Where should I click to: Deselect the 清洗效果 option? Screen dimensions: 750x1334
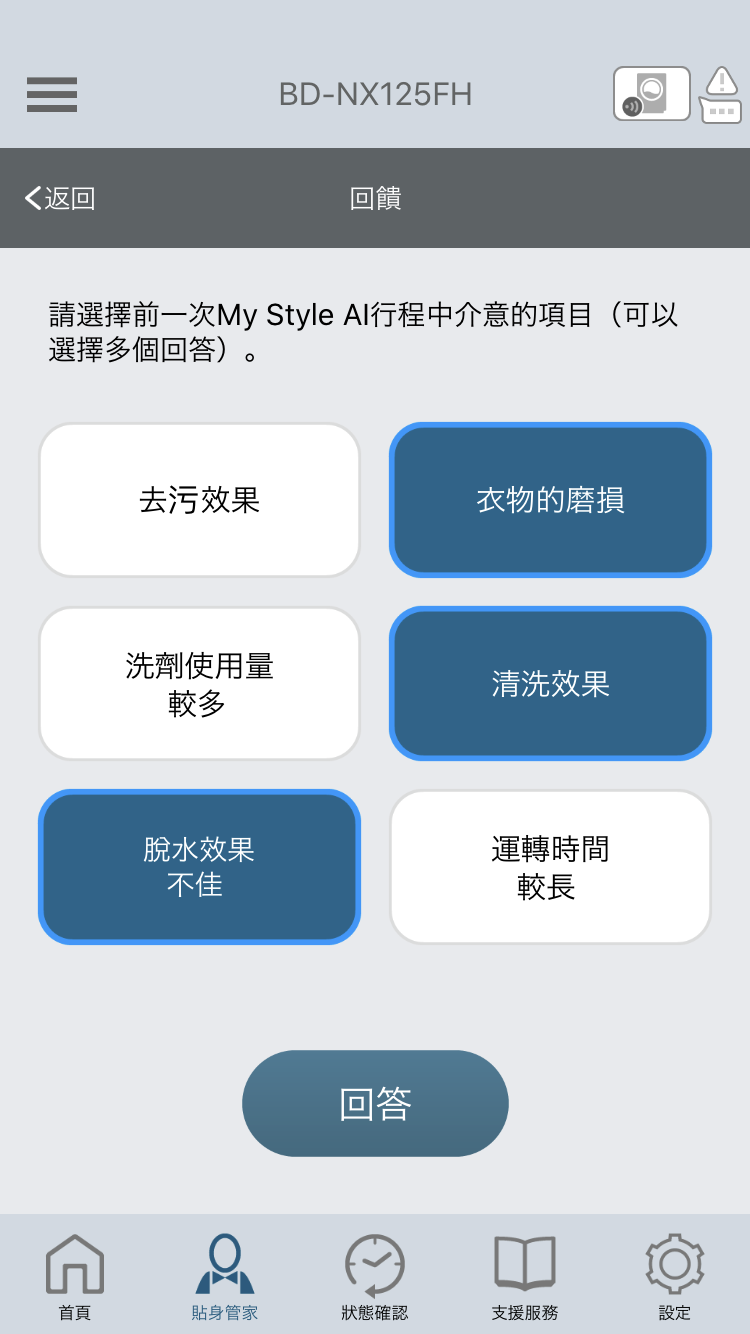pyautogui.click(x=550, y=684)
